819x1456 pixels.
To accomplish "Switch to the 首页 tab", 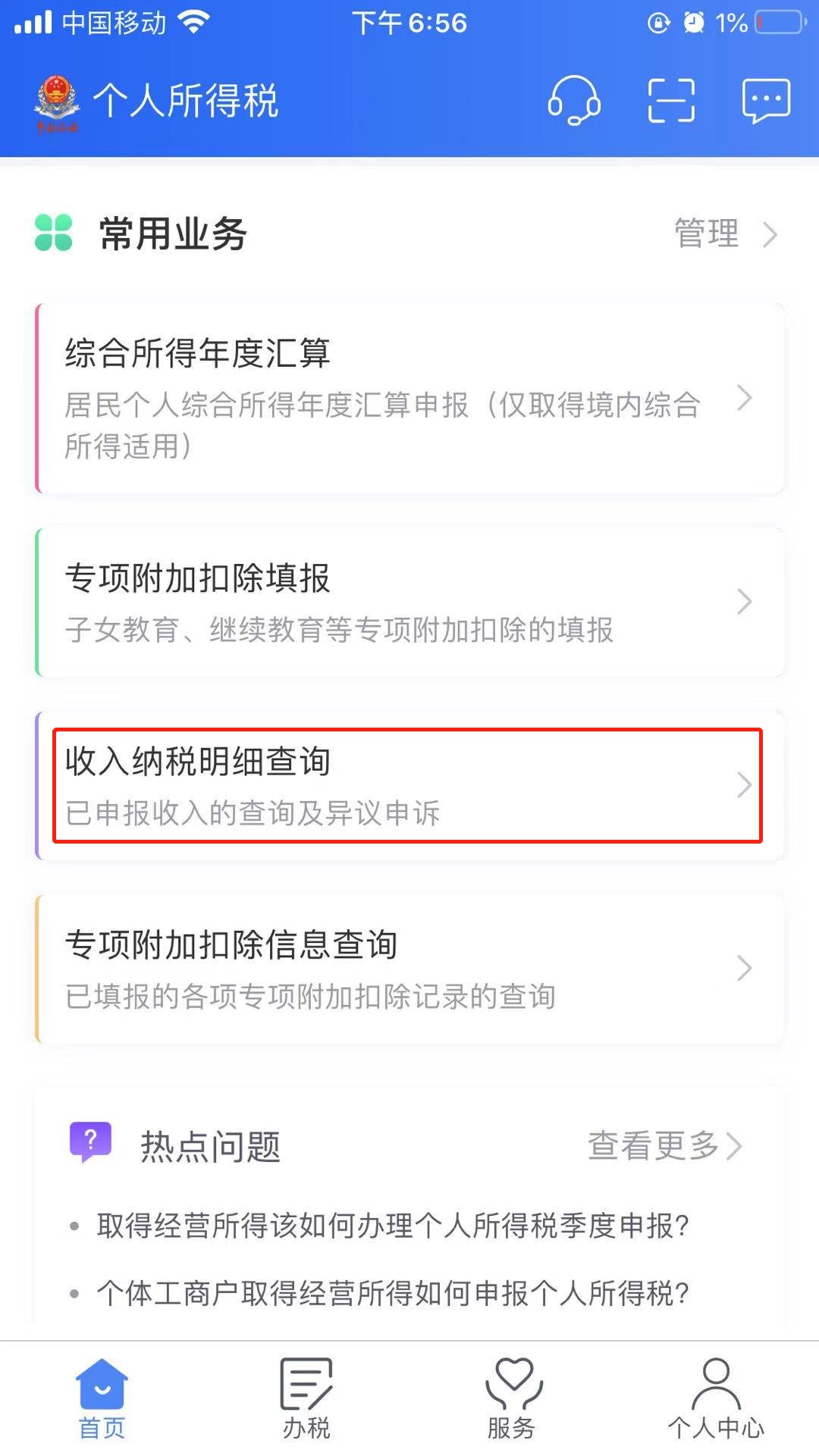I will point(102,1398).
